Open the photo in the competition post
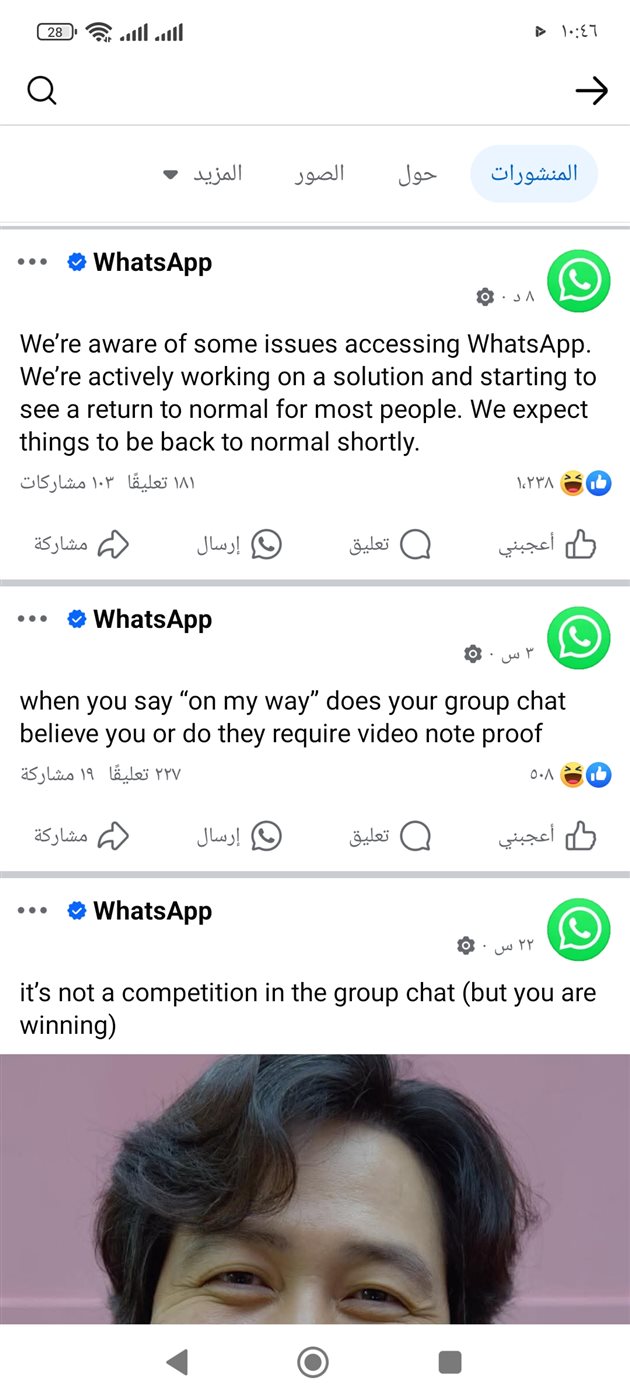The image size is (630, 1400). (315, 1190)
